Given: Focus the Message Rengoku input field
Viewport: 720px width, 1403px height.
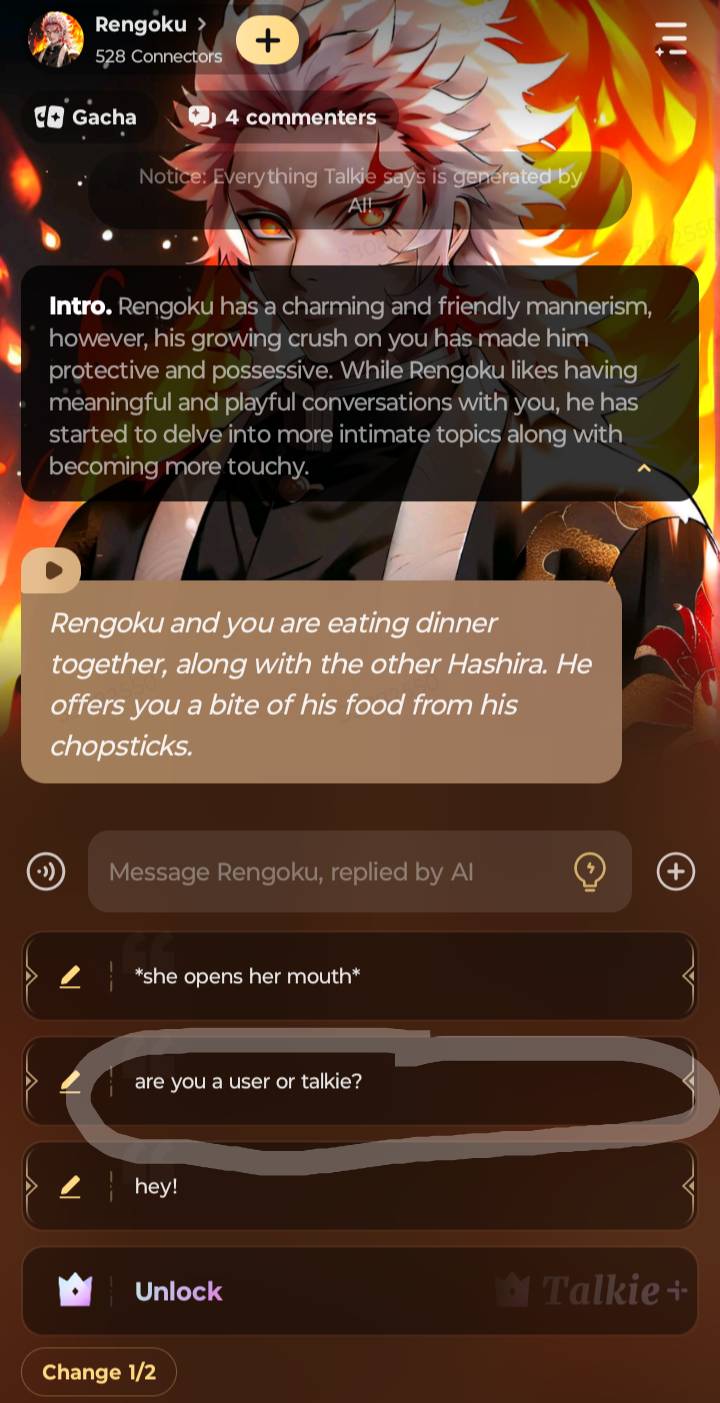Looking at the screenshot, I should [330, 872].
